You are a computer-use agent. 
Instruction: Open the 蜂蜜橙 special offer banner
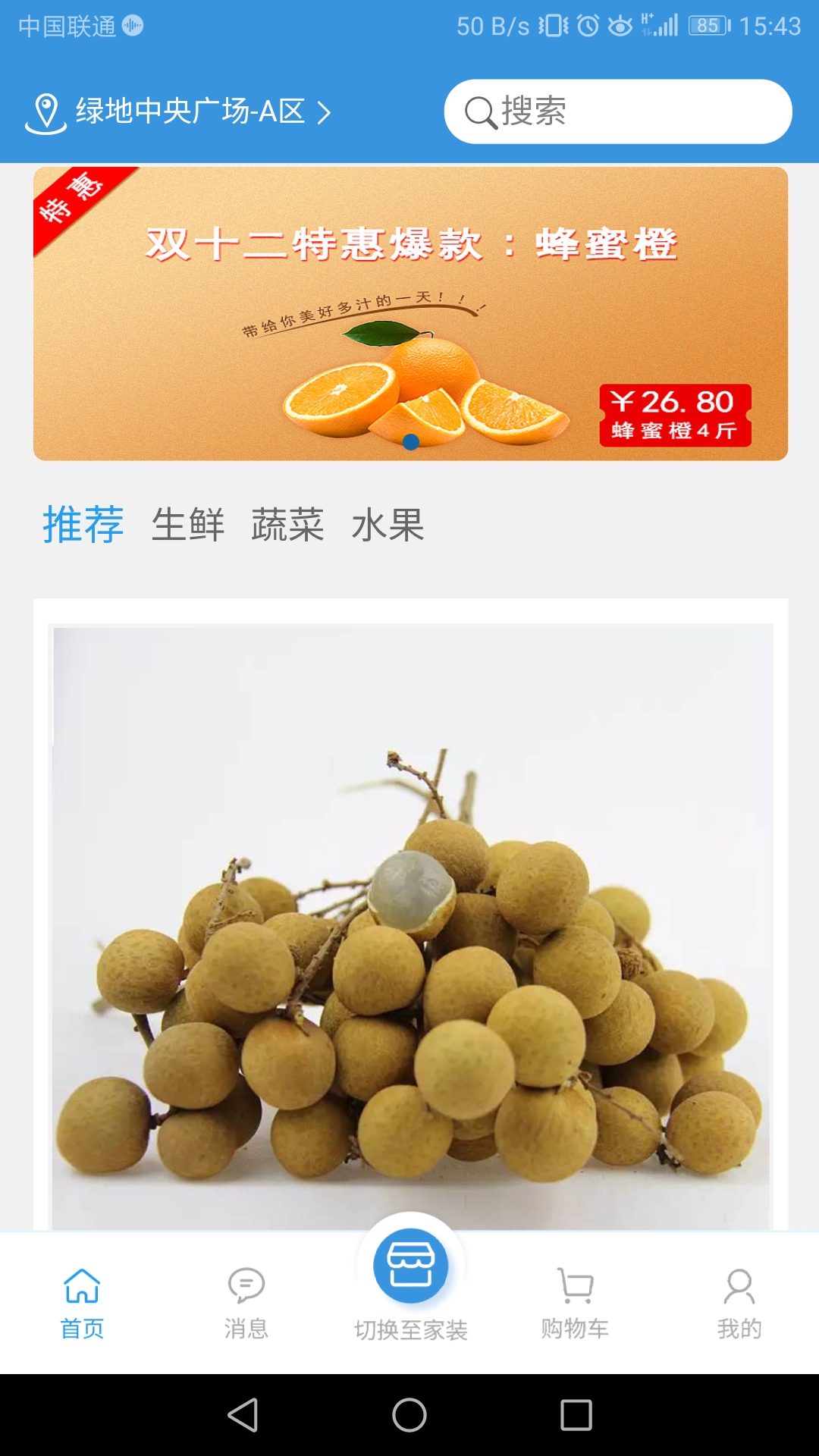point(410,313)
